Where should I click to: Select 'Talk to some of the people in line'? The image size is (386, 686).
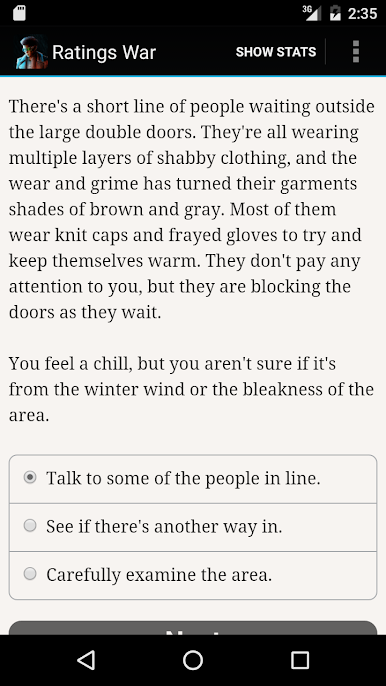[x=193, y=479]
